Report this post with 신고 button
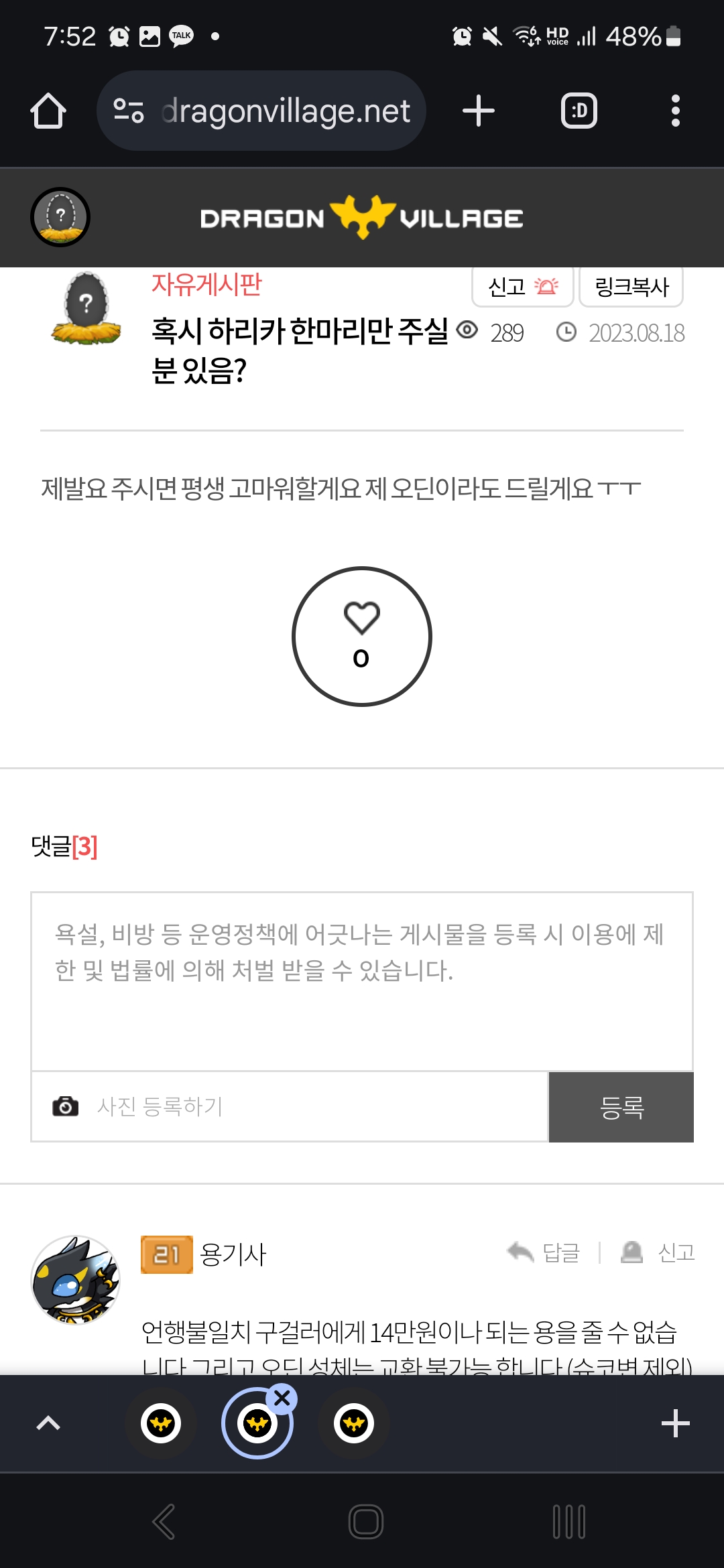 (x=522, y=287)
